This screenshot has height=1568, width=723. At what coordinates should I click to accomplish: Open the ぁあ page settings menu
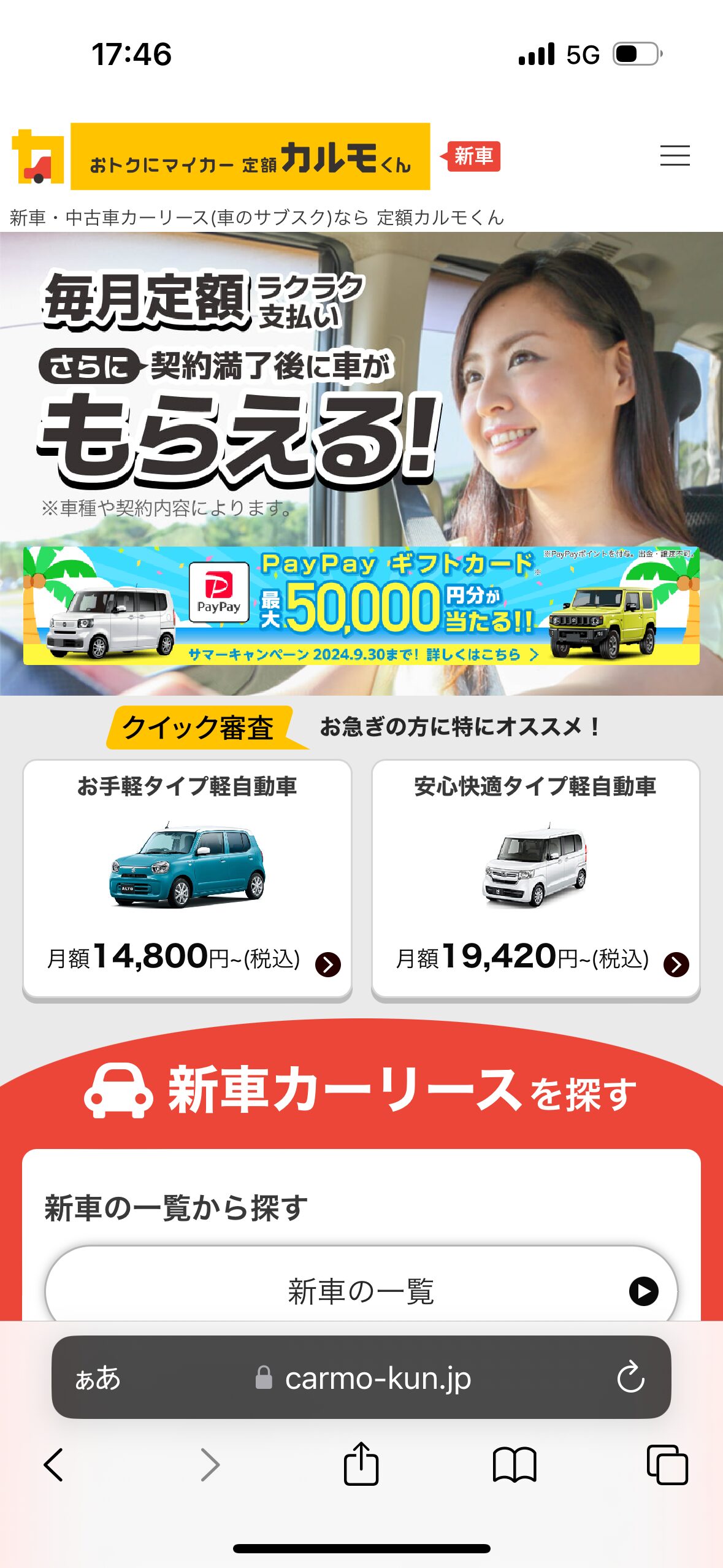(x=98, y=1378)
